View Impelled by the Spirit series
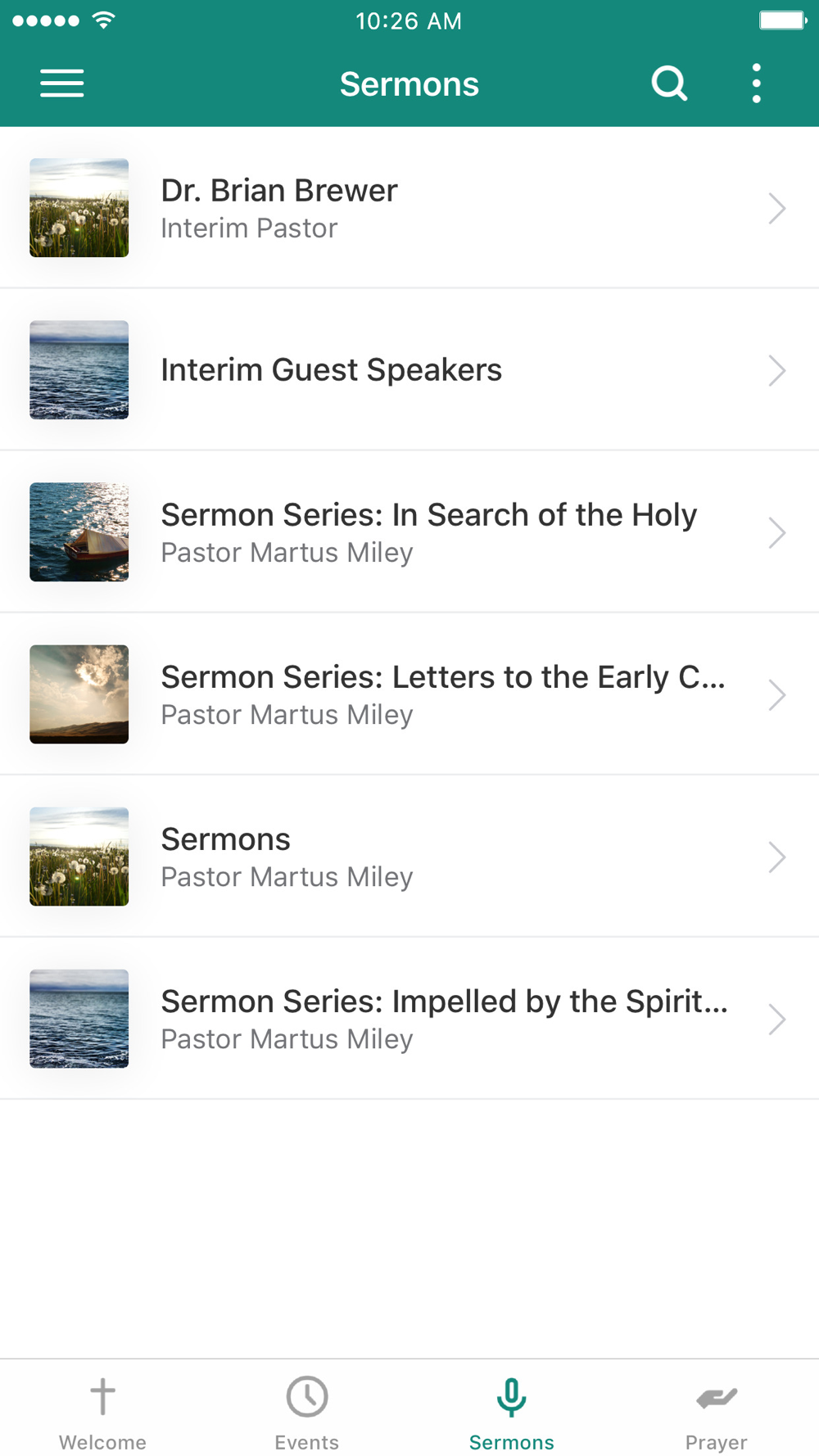Image resolution: width=819 pixels, height=1456 pixels. (x=409, y=1019)
